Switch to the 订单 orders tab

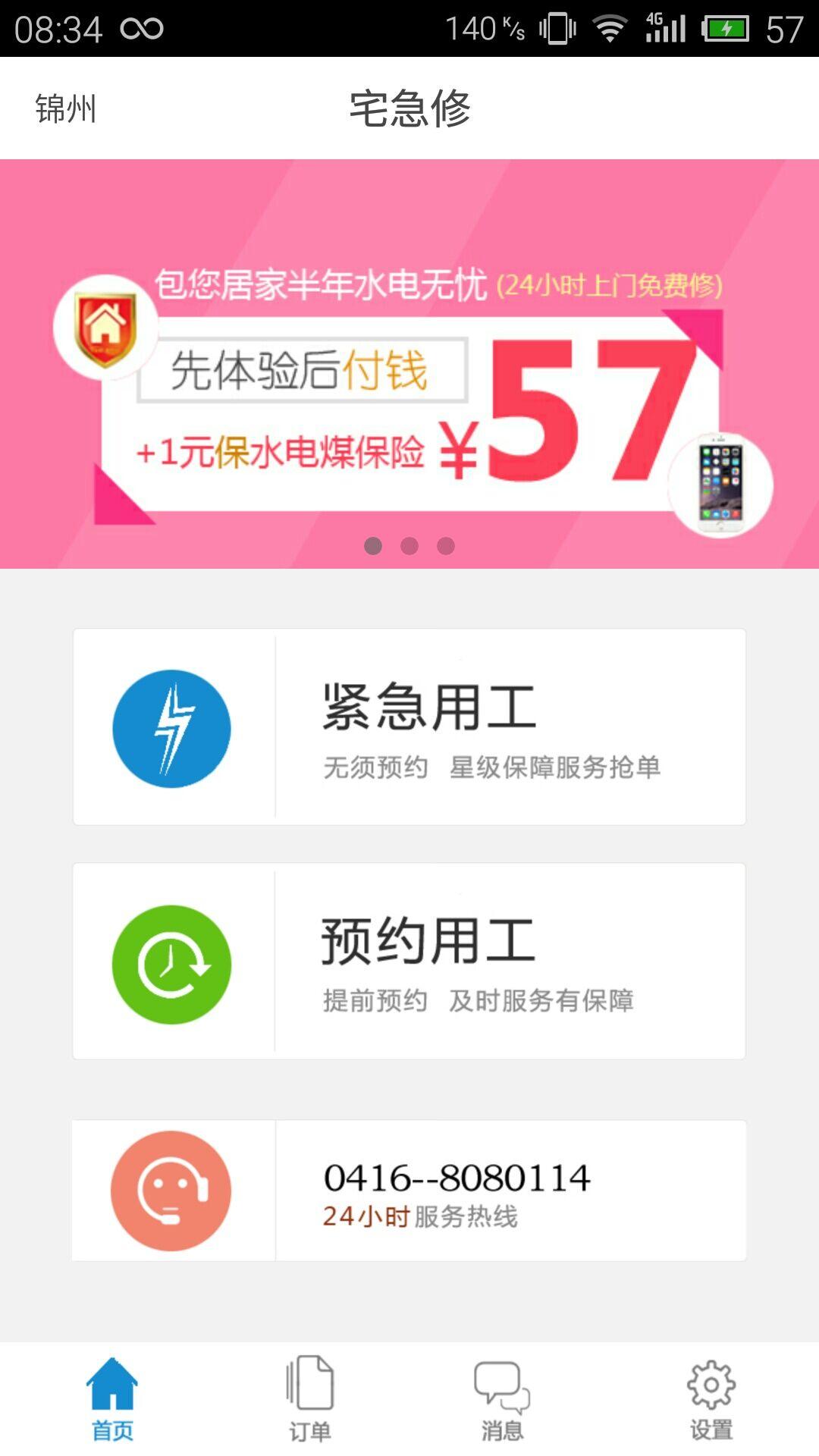click(x=309, y=1399)
